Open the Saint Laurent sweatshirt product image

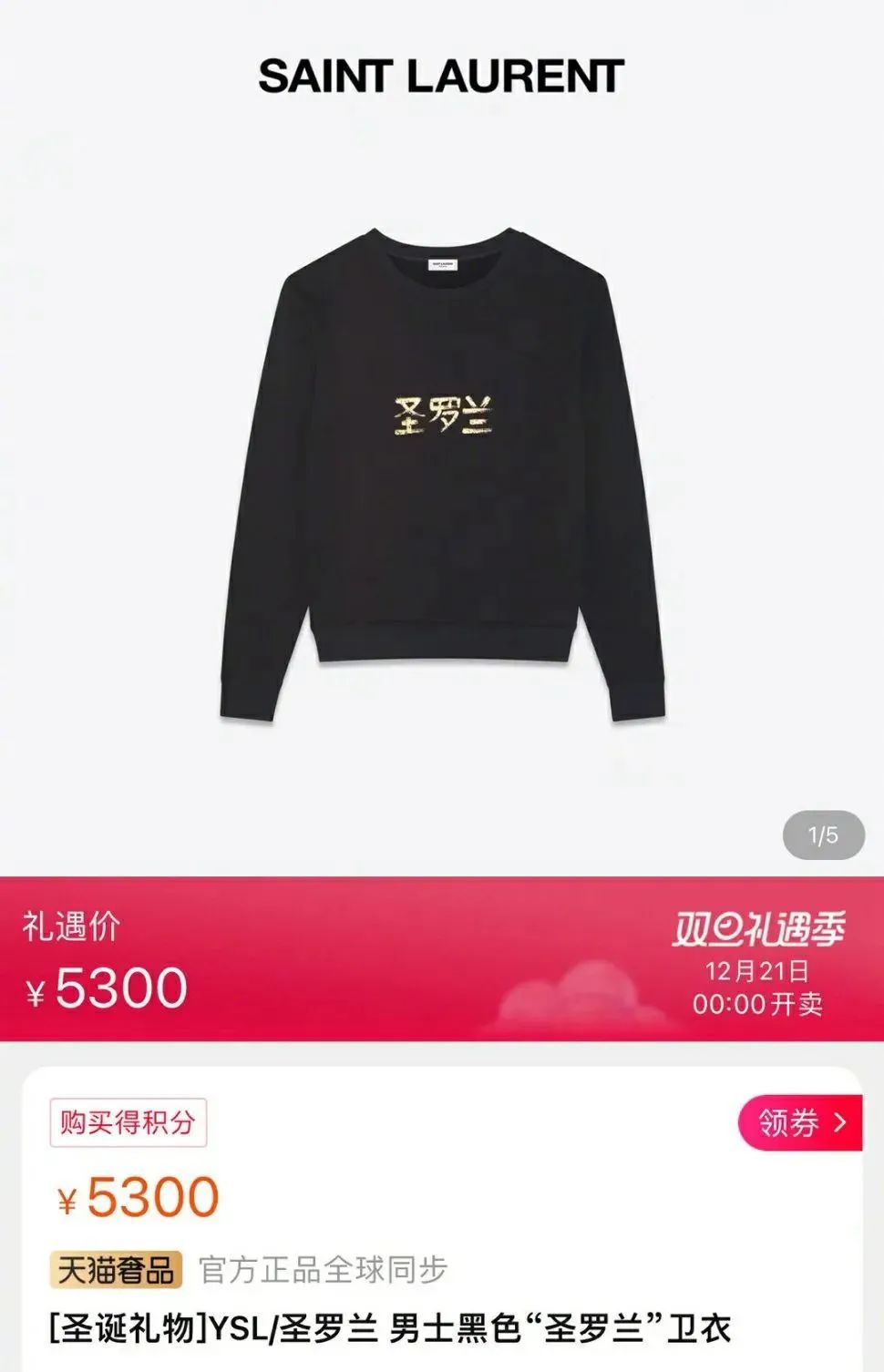click(441, 474)
